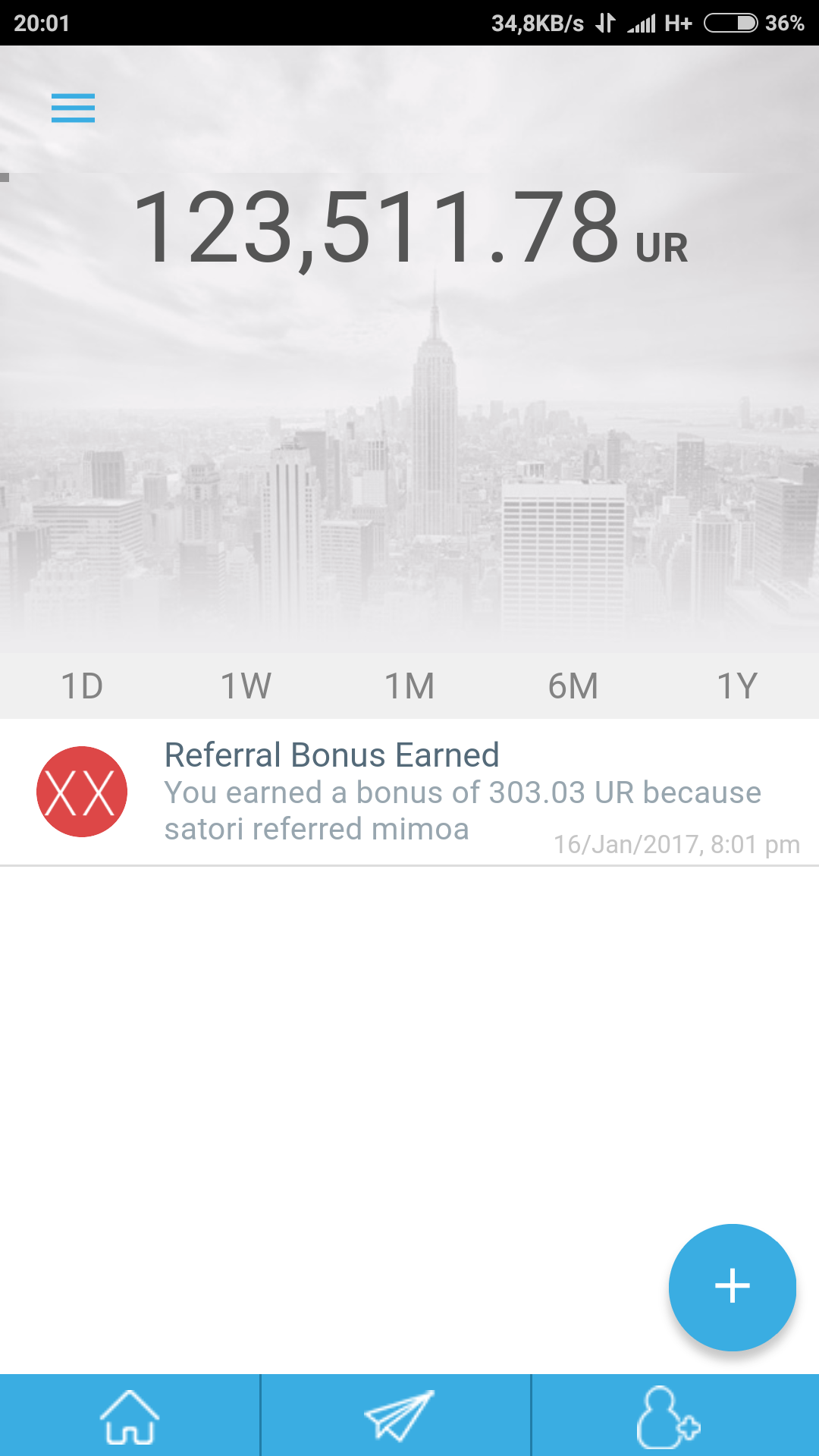
Task: Open the send paper plane tab
Action: click(397, 1417)
